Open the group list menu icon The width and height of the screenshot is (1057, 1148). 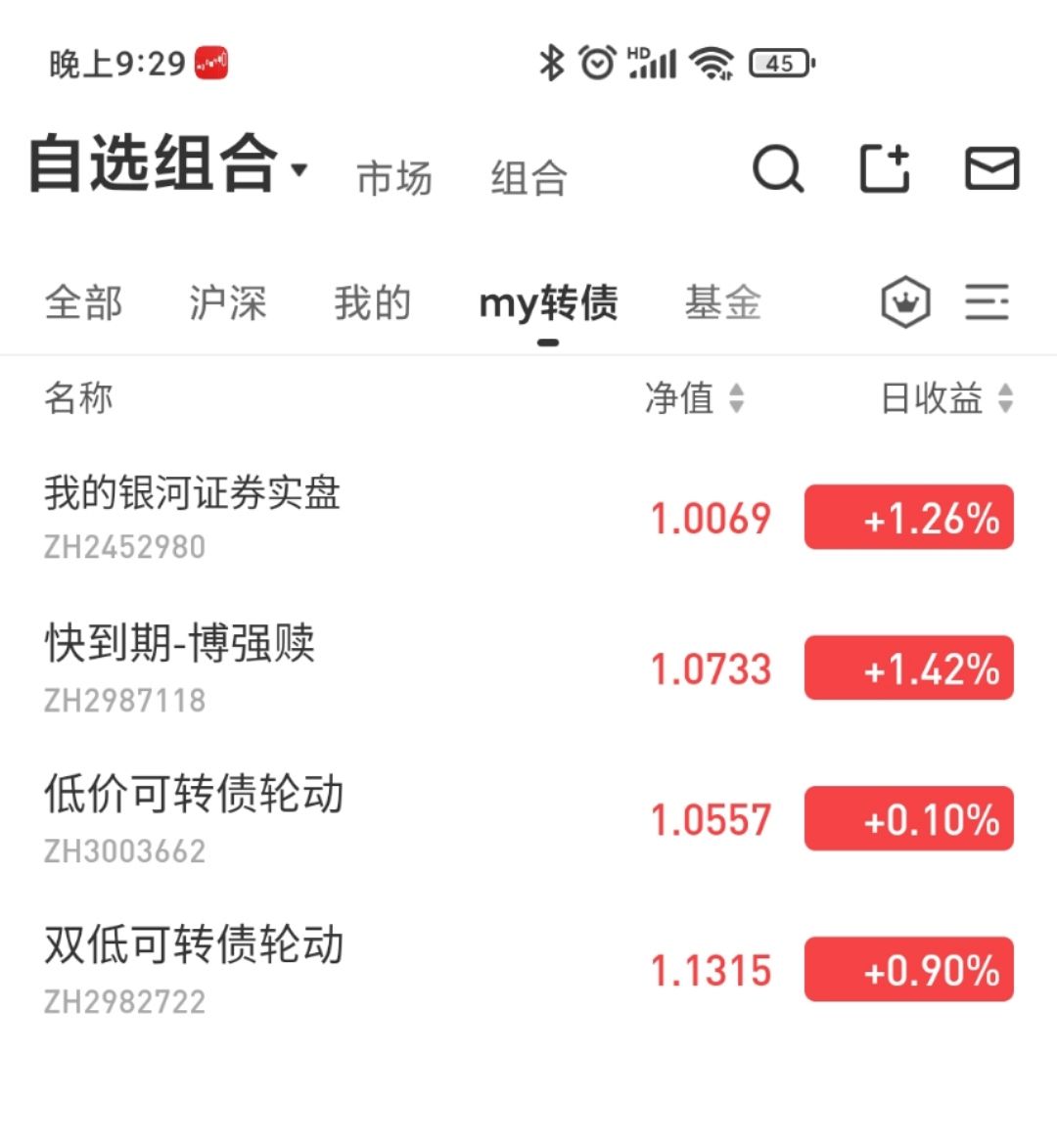[987, 302]
